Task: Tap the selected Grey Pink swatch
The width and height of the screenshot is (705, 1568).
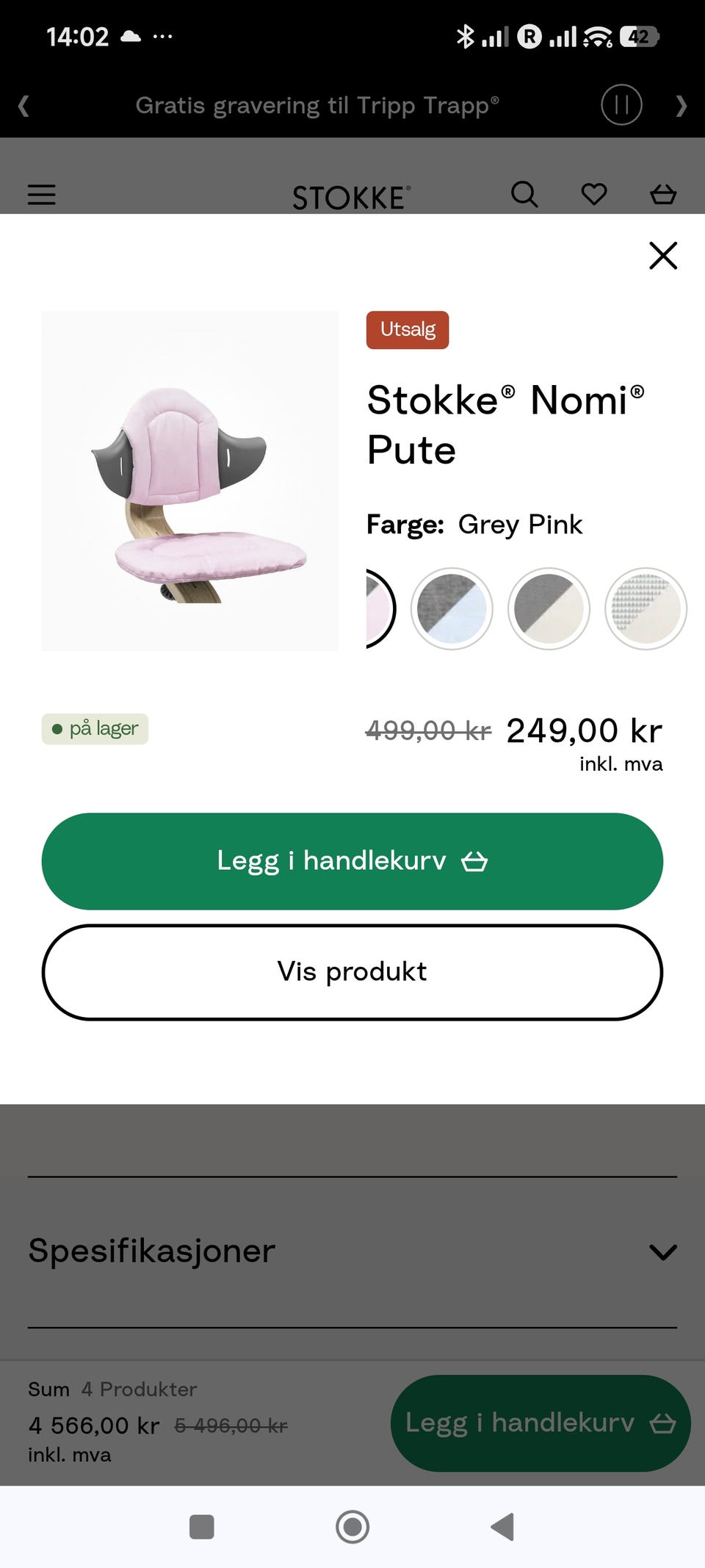Action: 380,608
